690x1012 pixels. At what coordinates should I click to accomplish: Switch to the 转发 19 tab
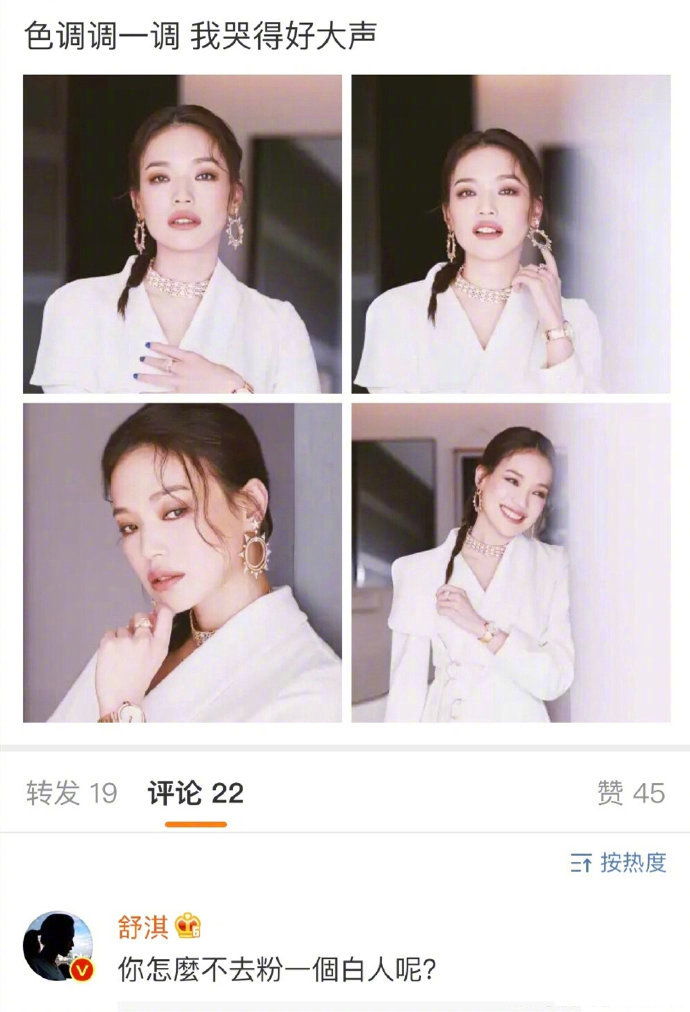point(71,794)
